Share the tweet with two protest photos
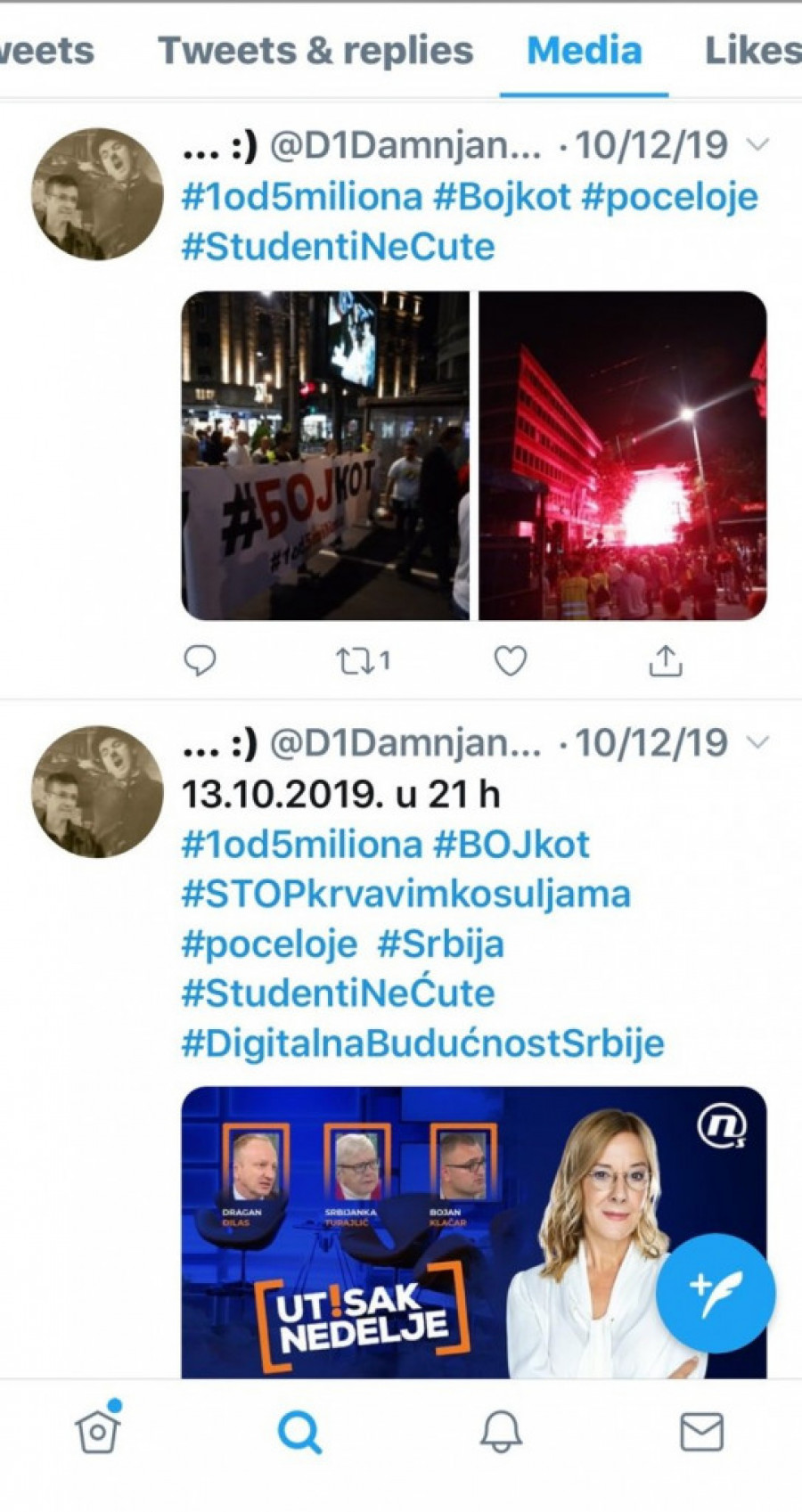This screenshot has width=802, height=1512. [x=665, y=660]
